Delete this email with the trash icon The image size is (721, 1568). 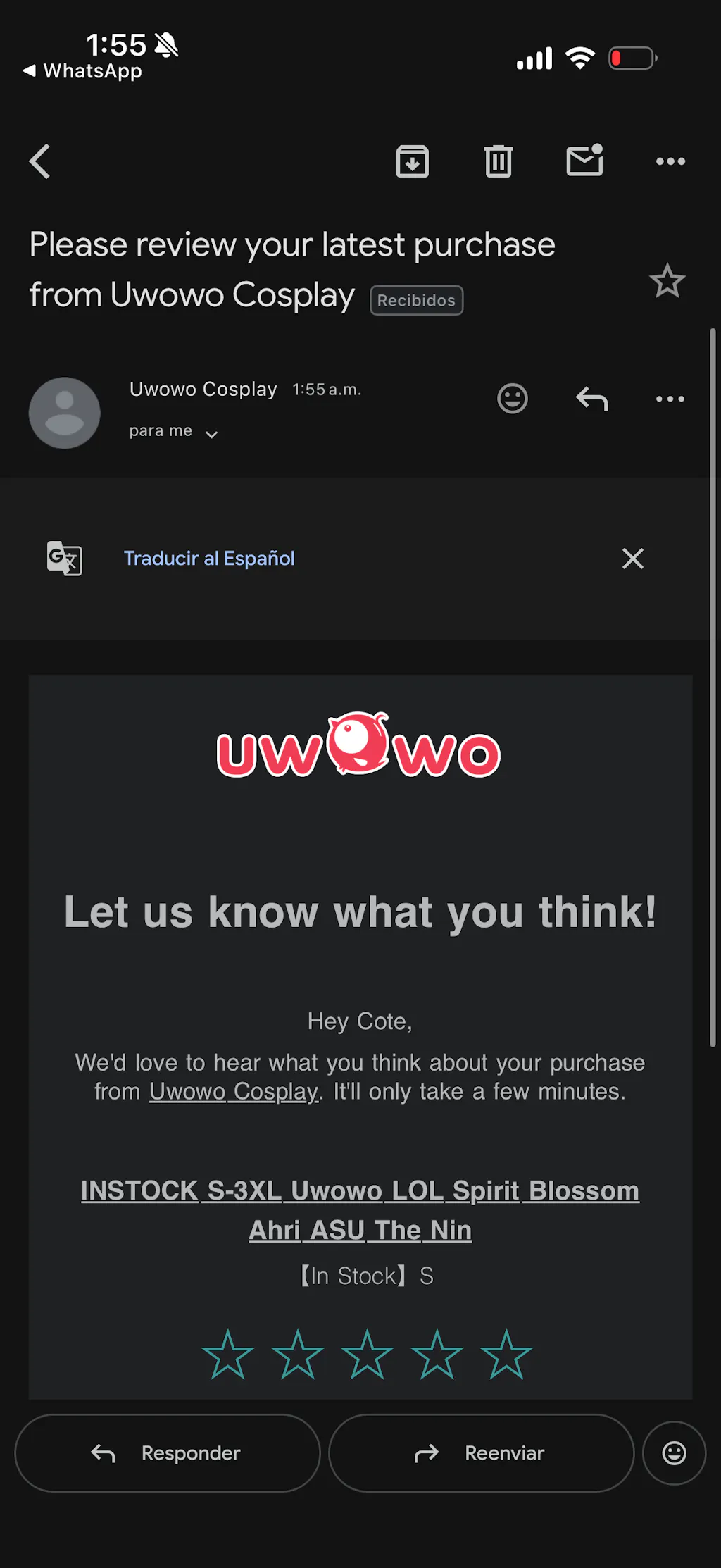(x=499, y=161)
